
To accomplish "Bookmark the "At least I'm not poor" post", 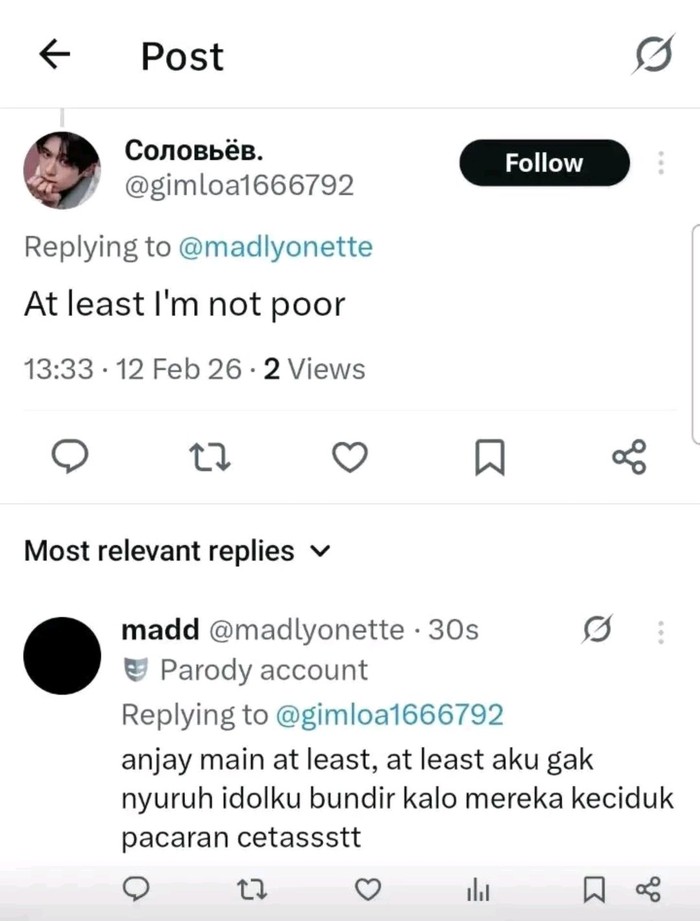I will pyautogui.click(x=489, y=458).
